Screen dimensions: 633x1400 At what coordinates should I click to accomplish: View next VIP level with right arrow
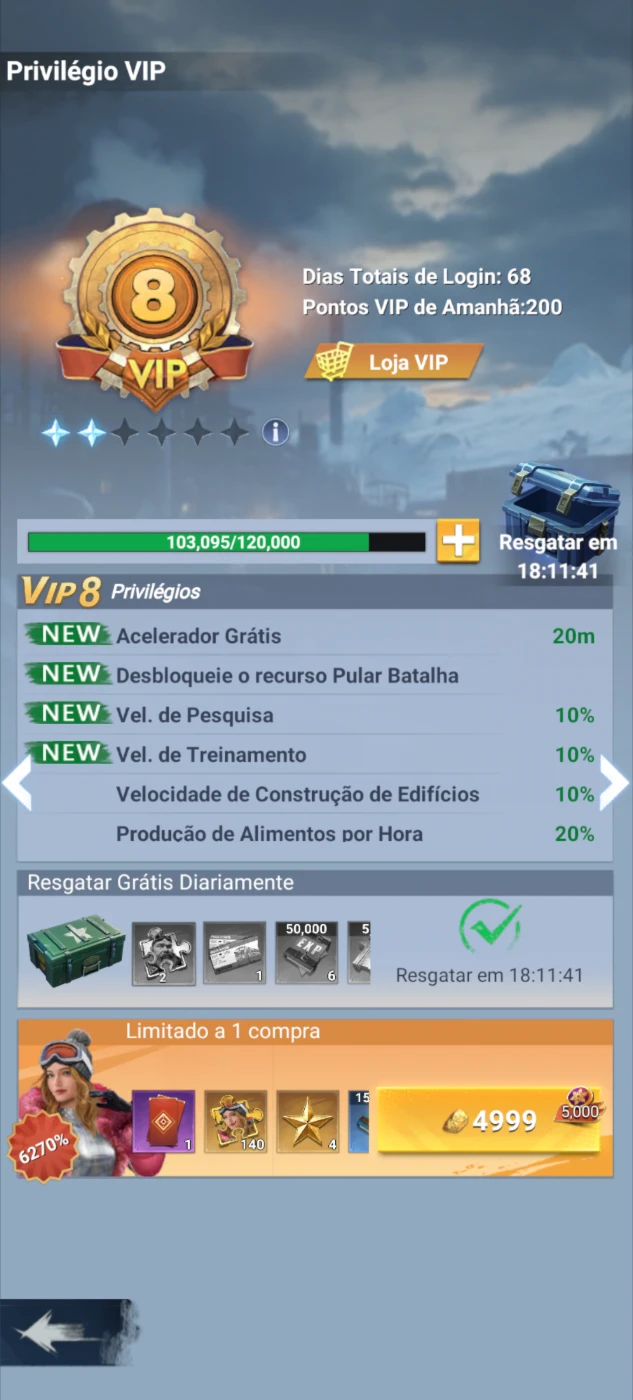[614, 782]
